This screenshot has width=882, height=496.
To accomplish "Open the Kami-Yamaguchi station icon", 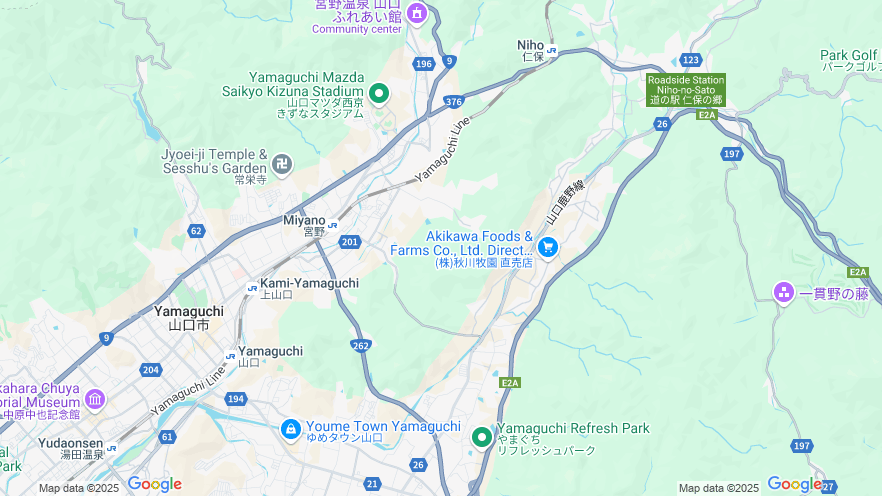I will click(x=253, y=289).
